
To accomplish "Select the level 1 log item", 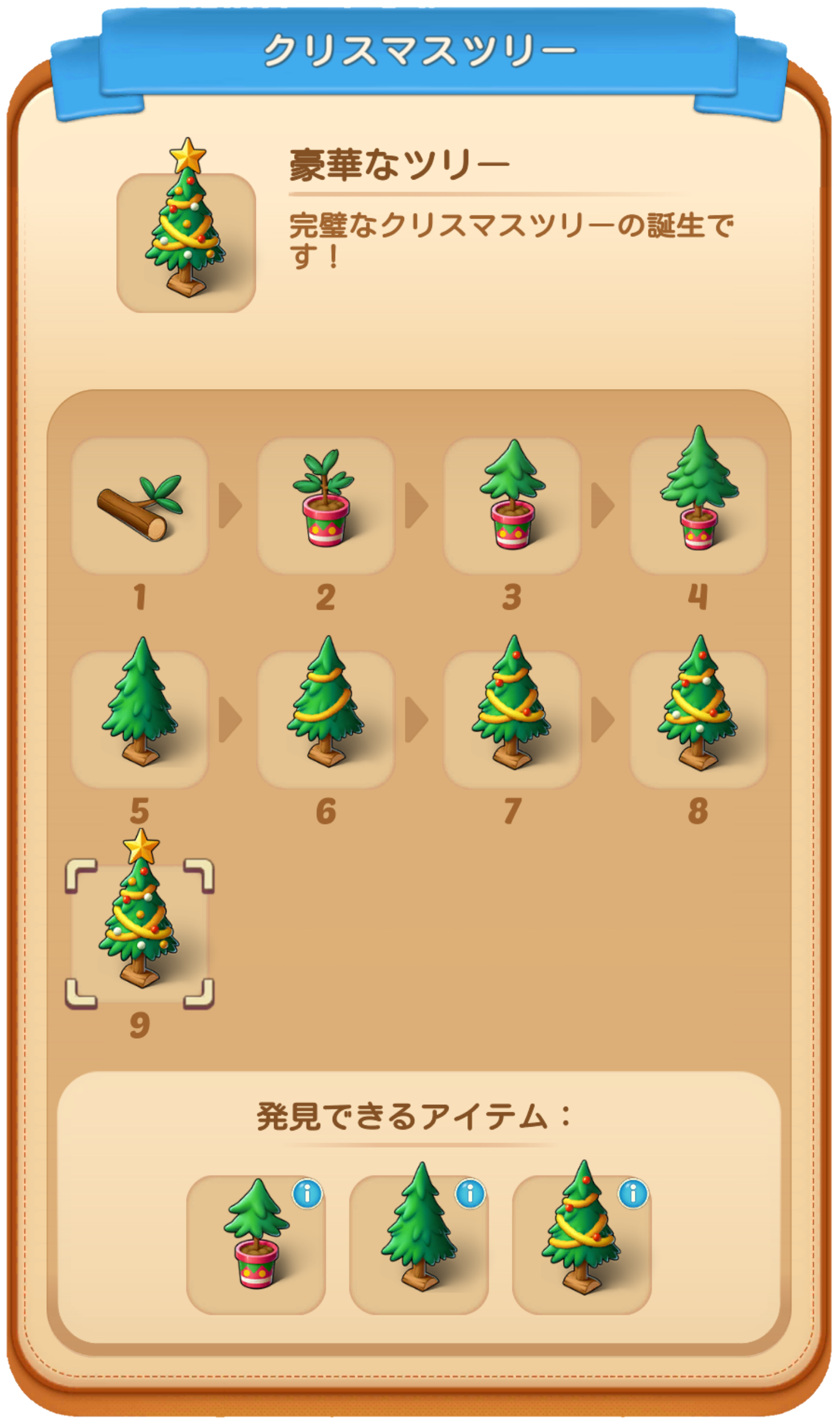I will point(140,505).
